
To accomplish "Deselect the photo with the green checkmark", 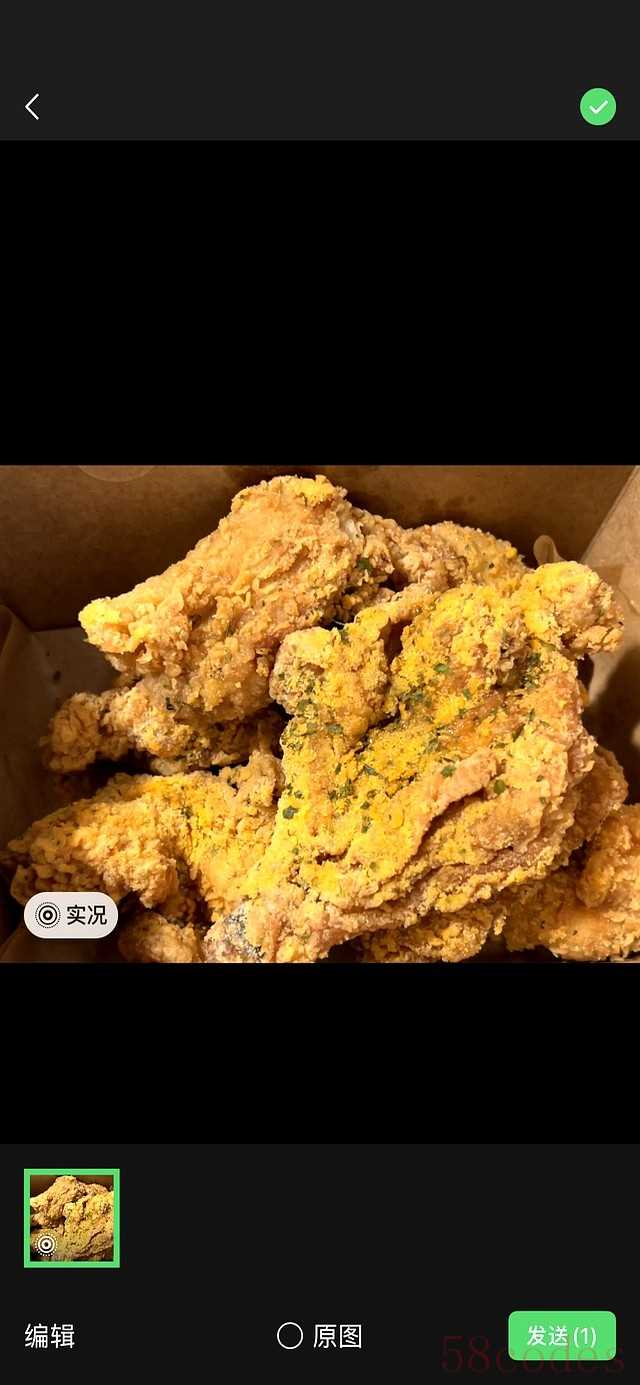I will [x=598, y=107].
